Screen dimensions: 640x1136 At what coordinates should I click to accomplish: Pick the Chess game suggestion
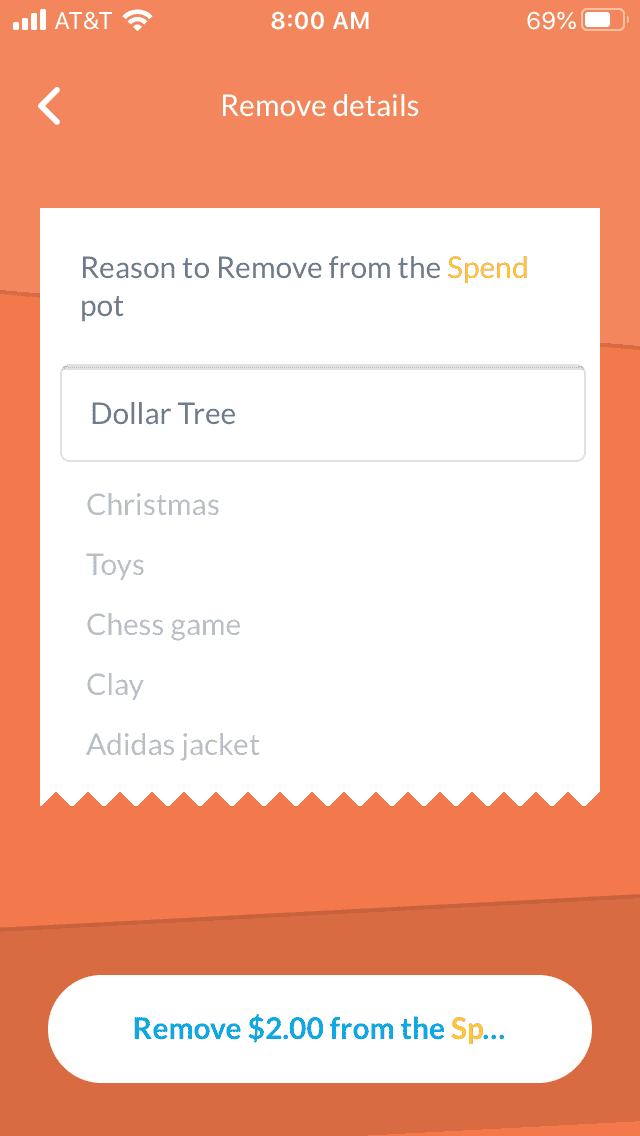click(x=163, y=625)
